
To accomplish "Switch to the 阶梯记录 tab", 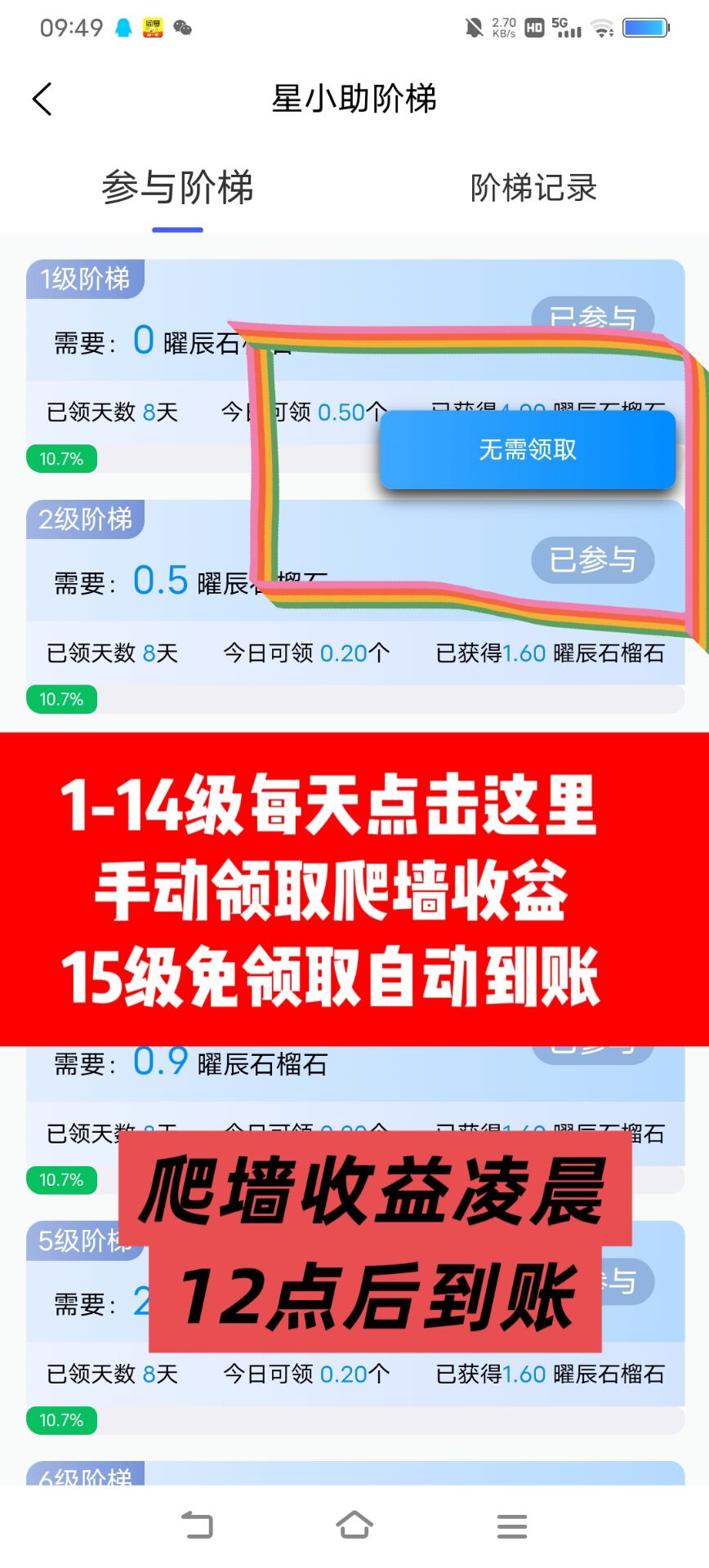I will [x=533, y=188].
